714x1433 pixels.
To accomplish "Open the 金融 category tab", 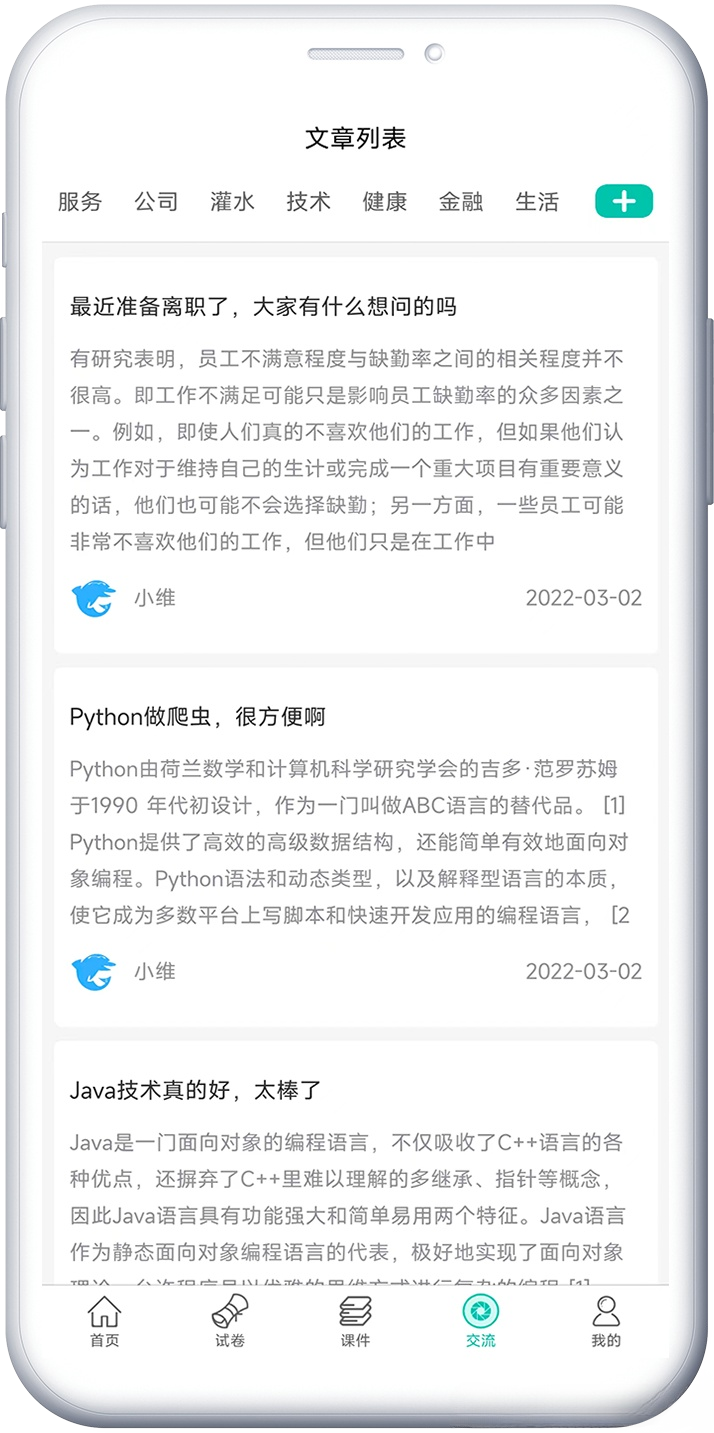I will click(x=460, y=202).
